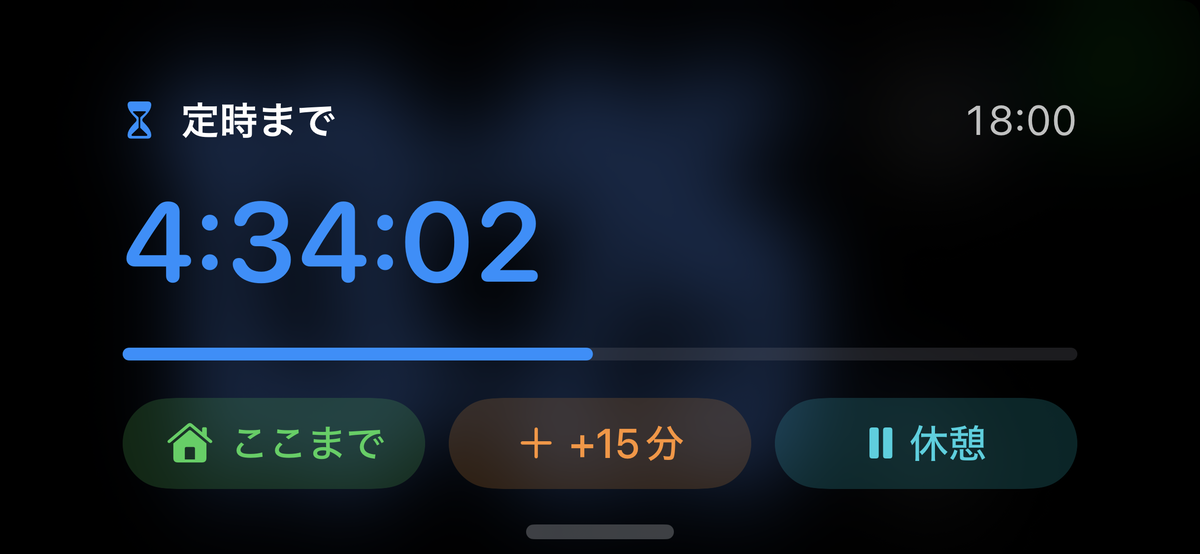This screenshot has width=1200, height=554.
Task: Add 15 minutes with +15分
Action: (x=600, y=443)
